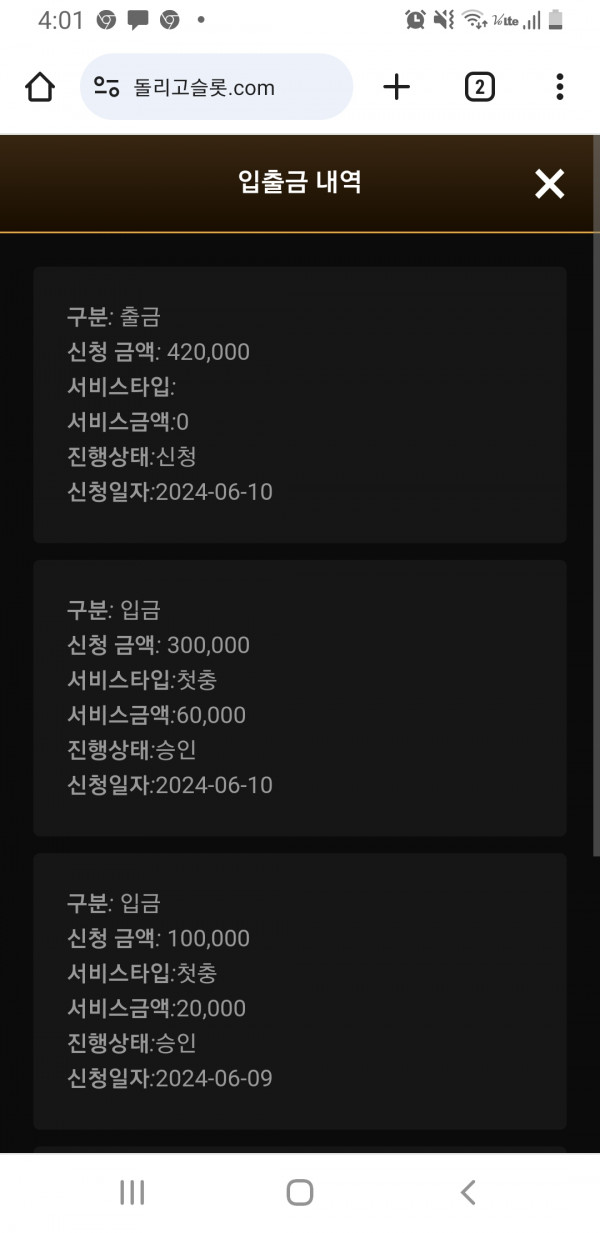The width and height of the screenshot is (600, 1233).
Task: Open recent apps from navigation bar
Action: click(x=132, y=1192)
